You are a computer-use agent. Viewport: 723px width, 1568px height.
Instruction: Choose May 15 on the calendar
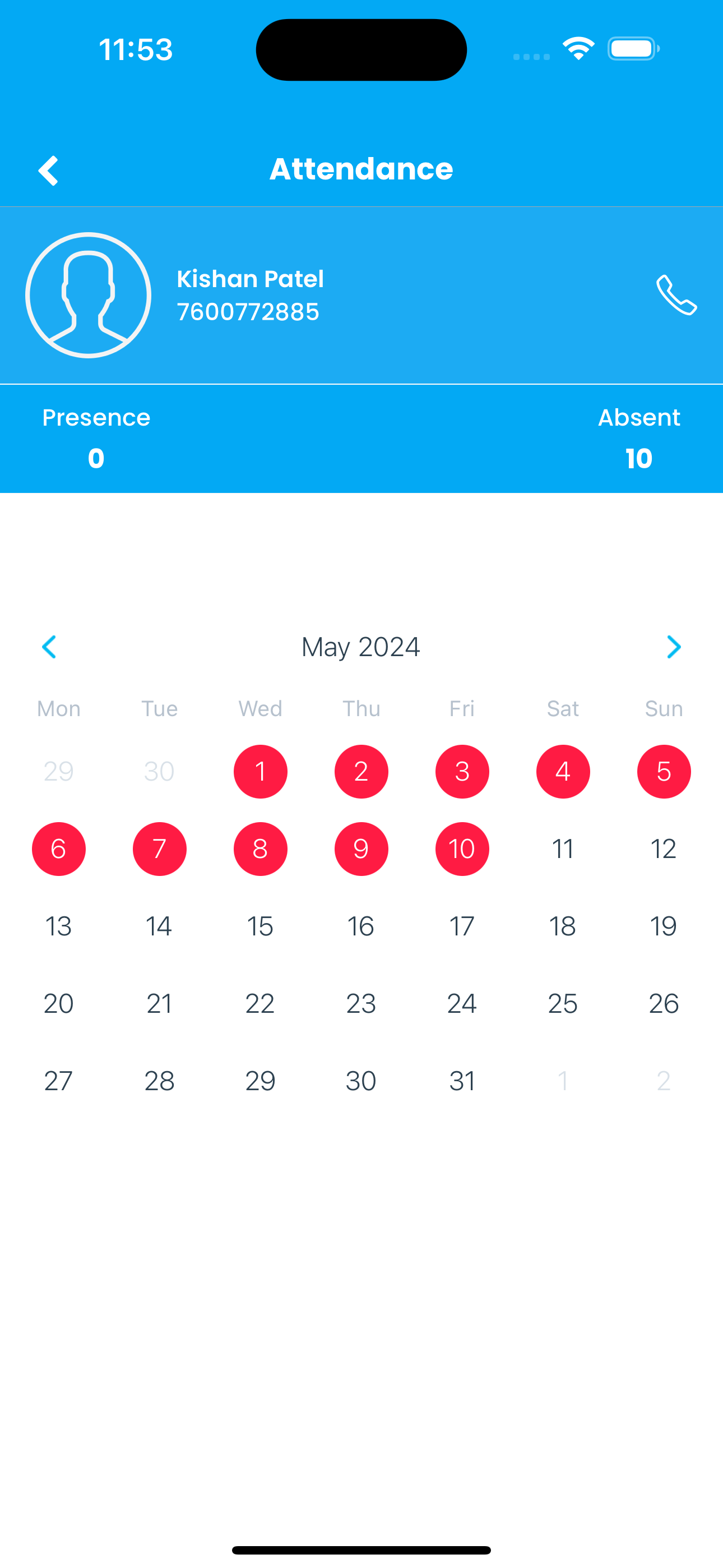tap(261, 926)
